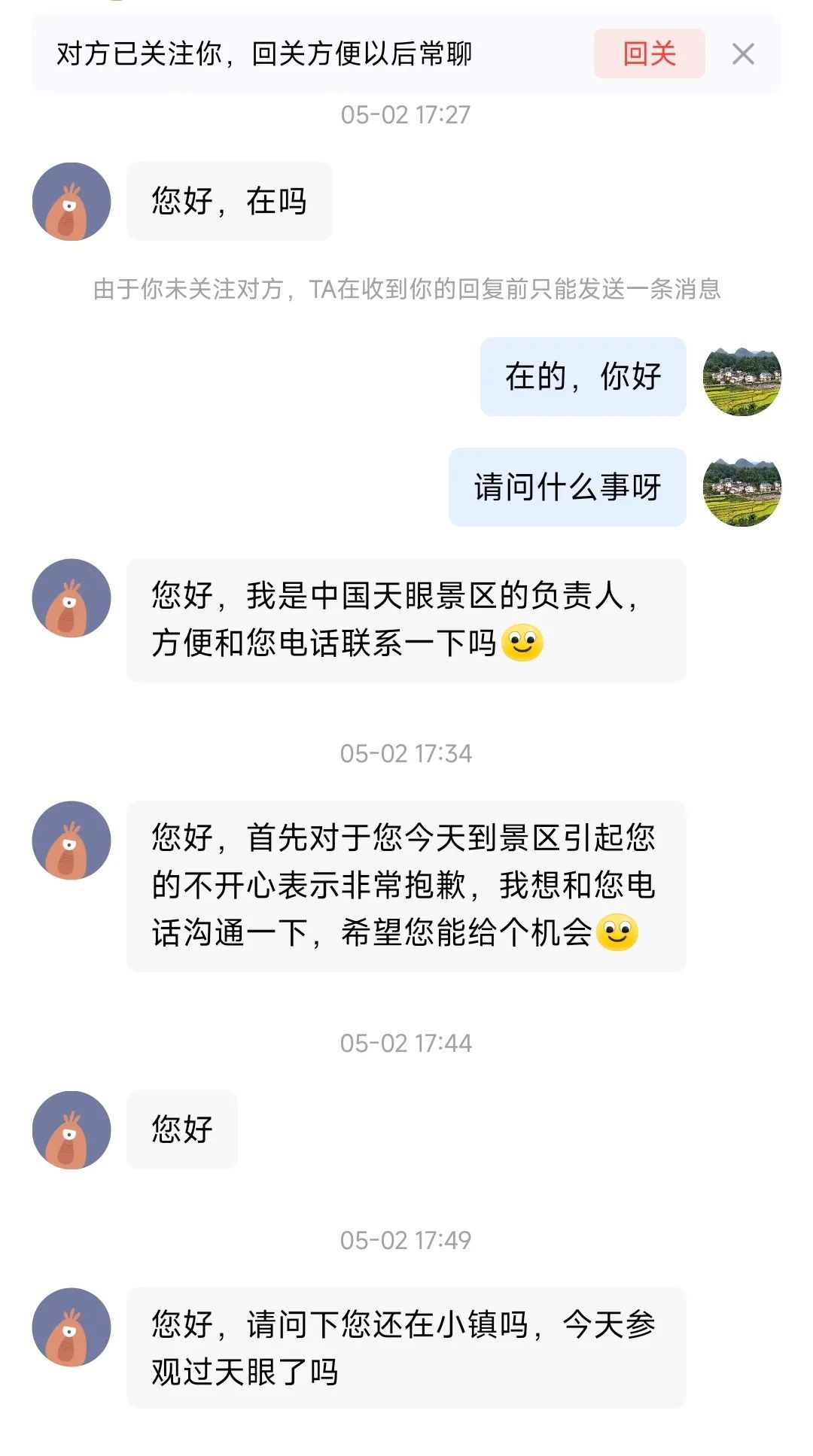Tap the 回关 button to follow back
The width and height of the screenshot is (813, 1456).
649,53
